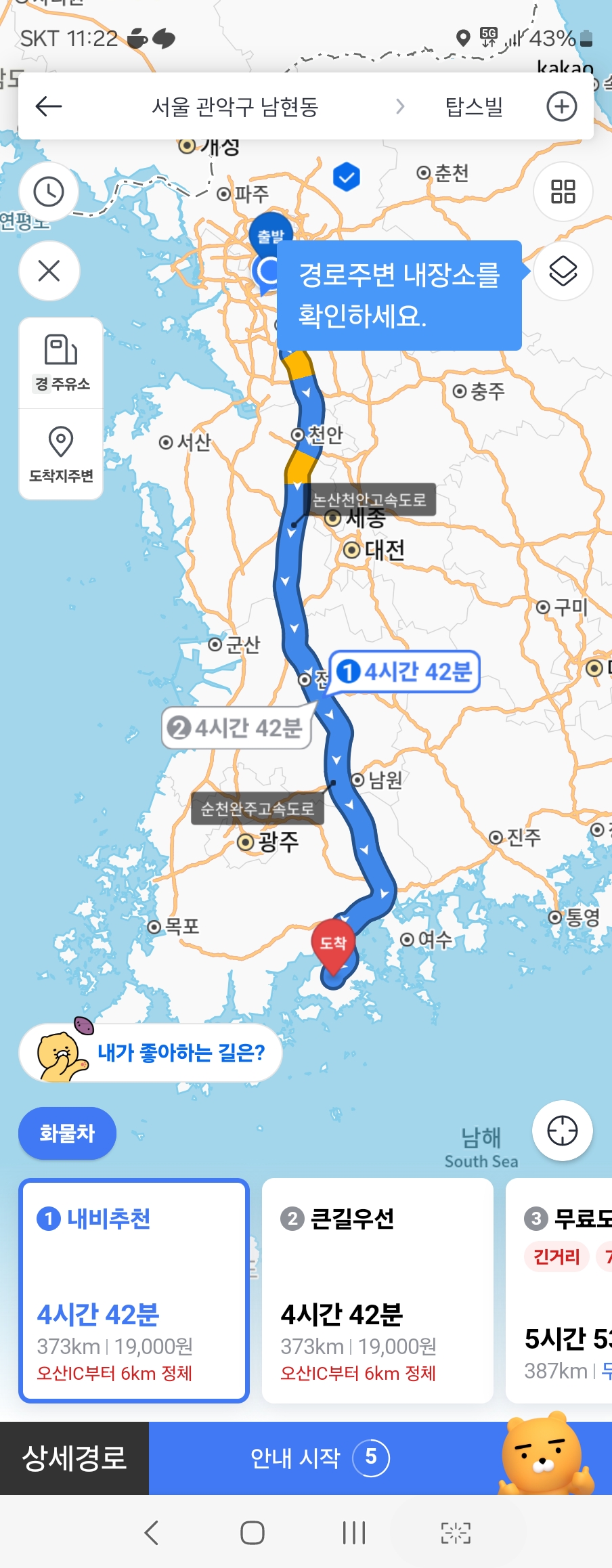
Task: Select route 2 time label on map
Action: (236, 728)
